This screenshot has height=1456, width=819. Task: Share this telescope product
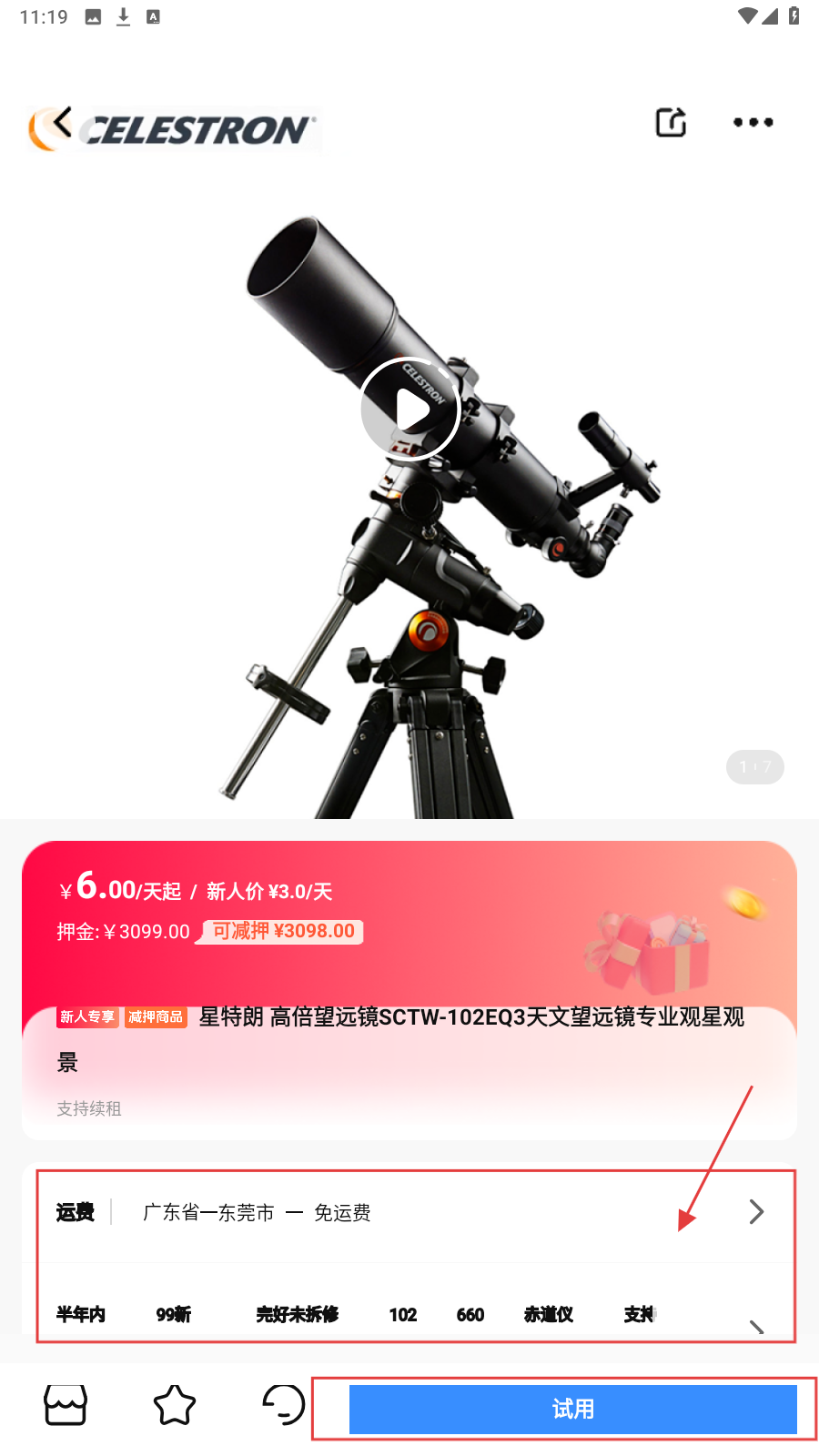(671, 122)
